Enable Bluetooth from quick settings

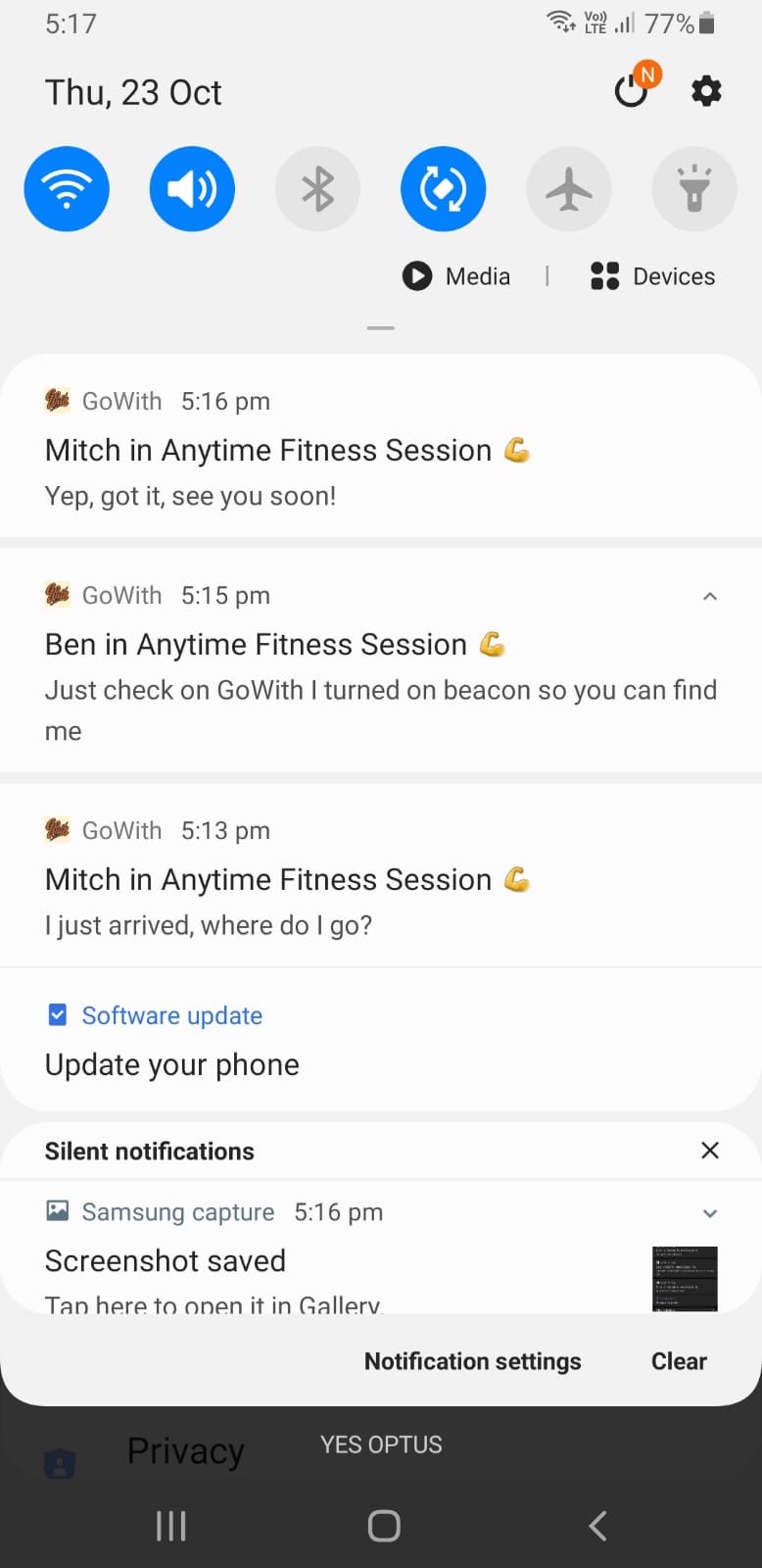[317, 189]
